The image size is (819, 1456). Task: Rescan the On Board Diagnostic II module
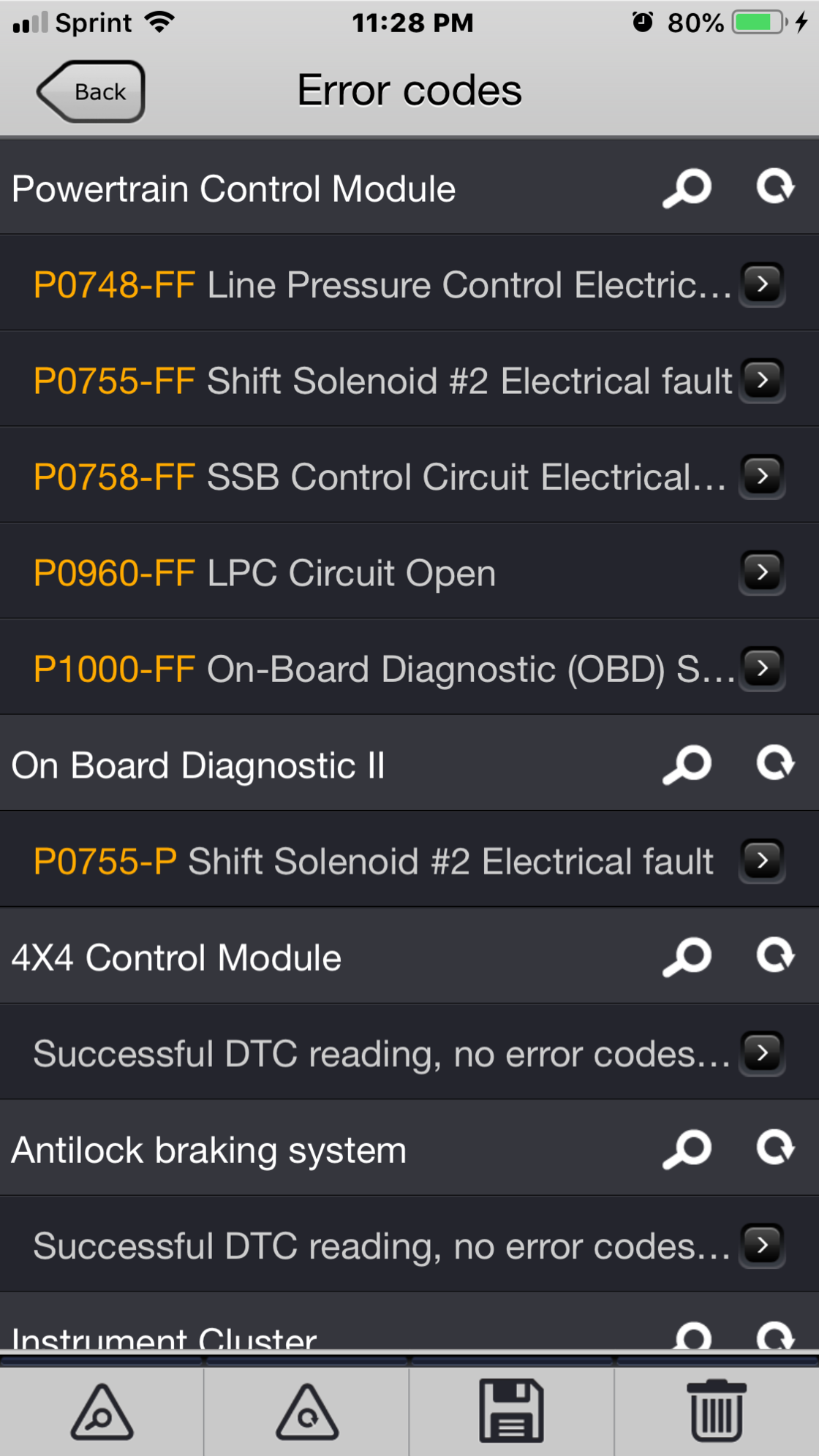774,765
